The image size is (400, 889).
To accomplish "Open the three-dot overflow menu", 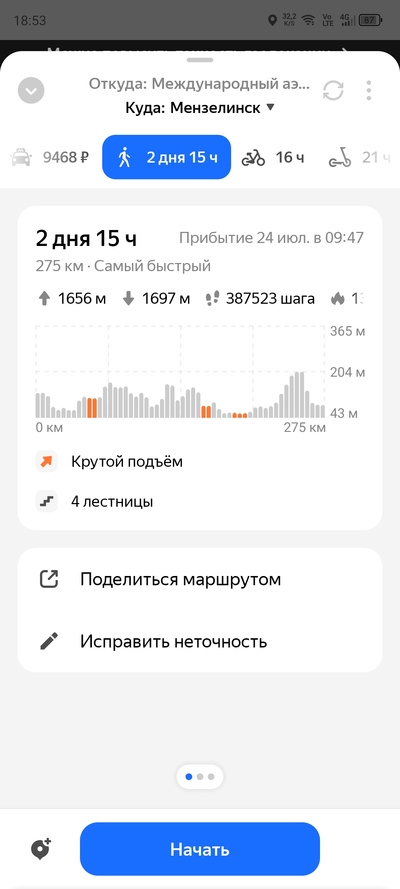I will 369,91.
